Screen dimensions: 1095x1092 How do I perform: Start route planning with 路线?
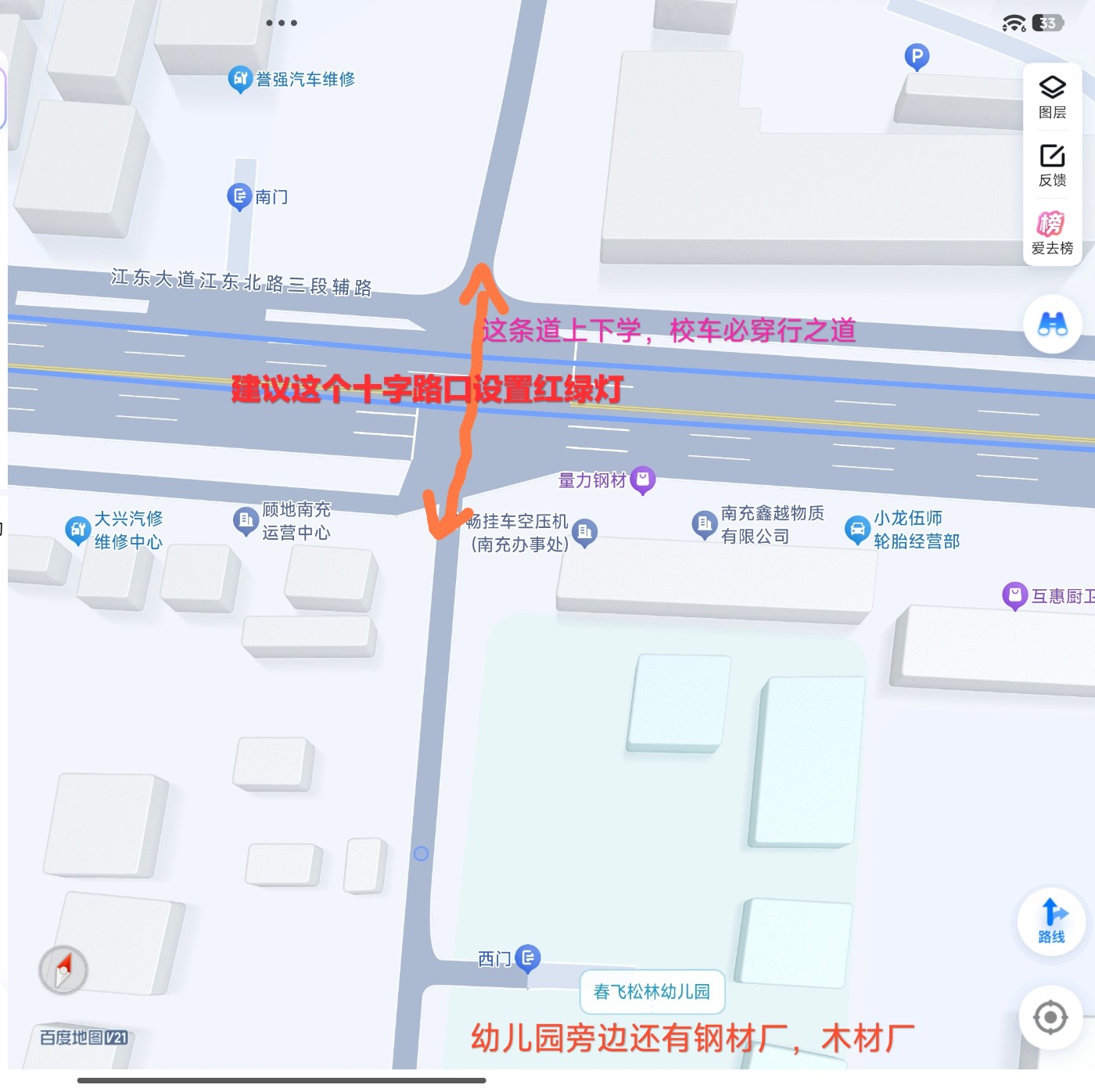click(x=1051, y=921)
